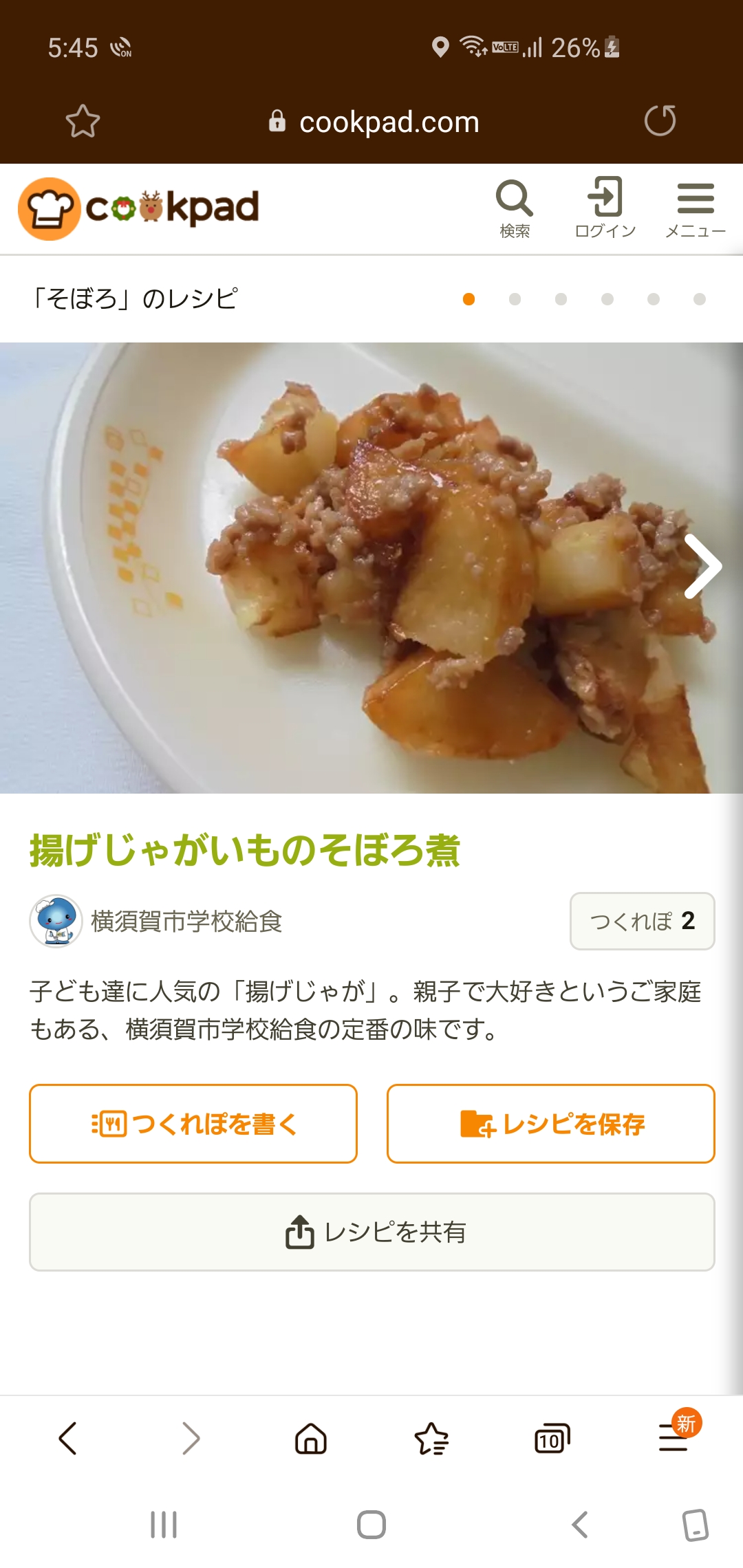Screen dimensions: 743x1568
Task: Show next recipe with right arrow
Action: pyautogui.click(x=702, y=566)
